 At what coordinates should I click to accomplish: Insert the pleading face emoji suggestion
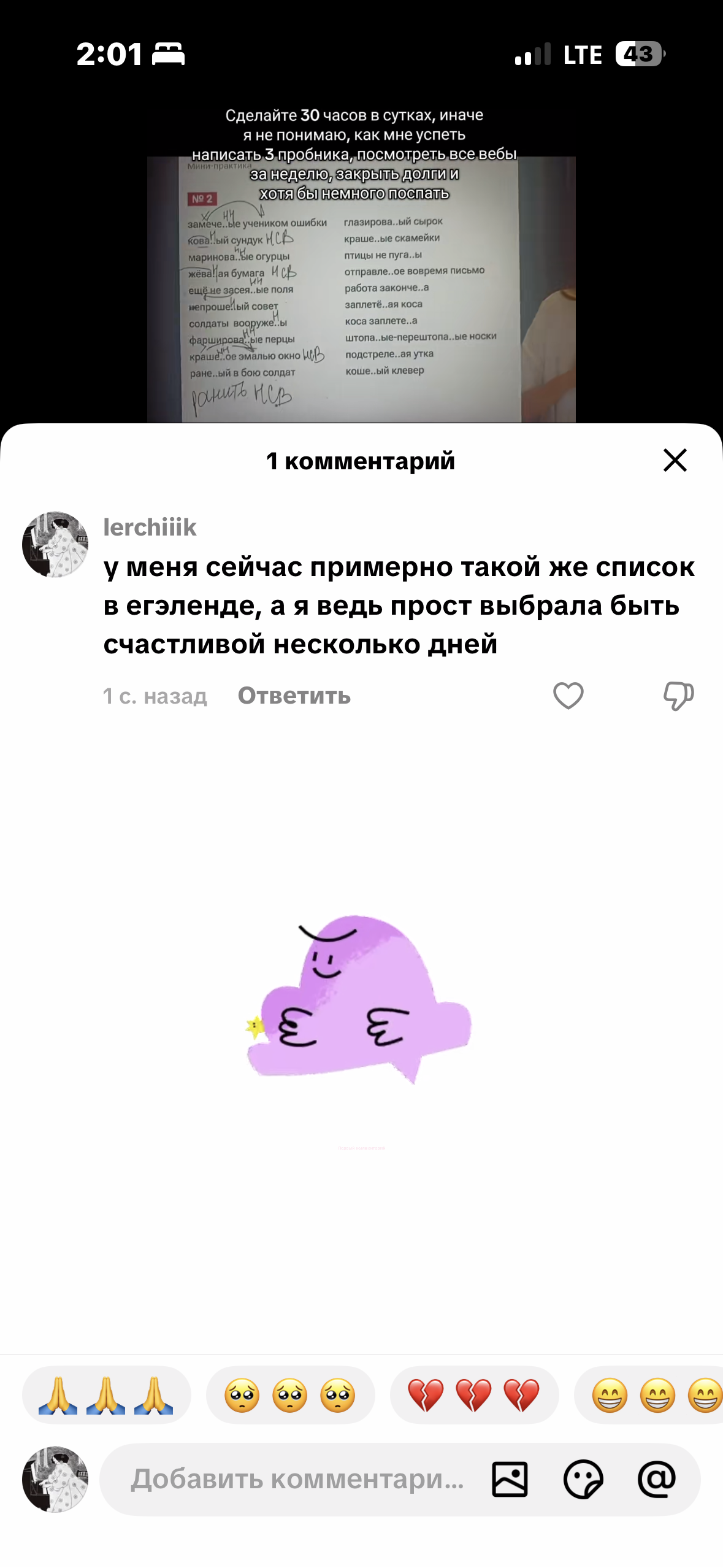coord(290,1395)
